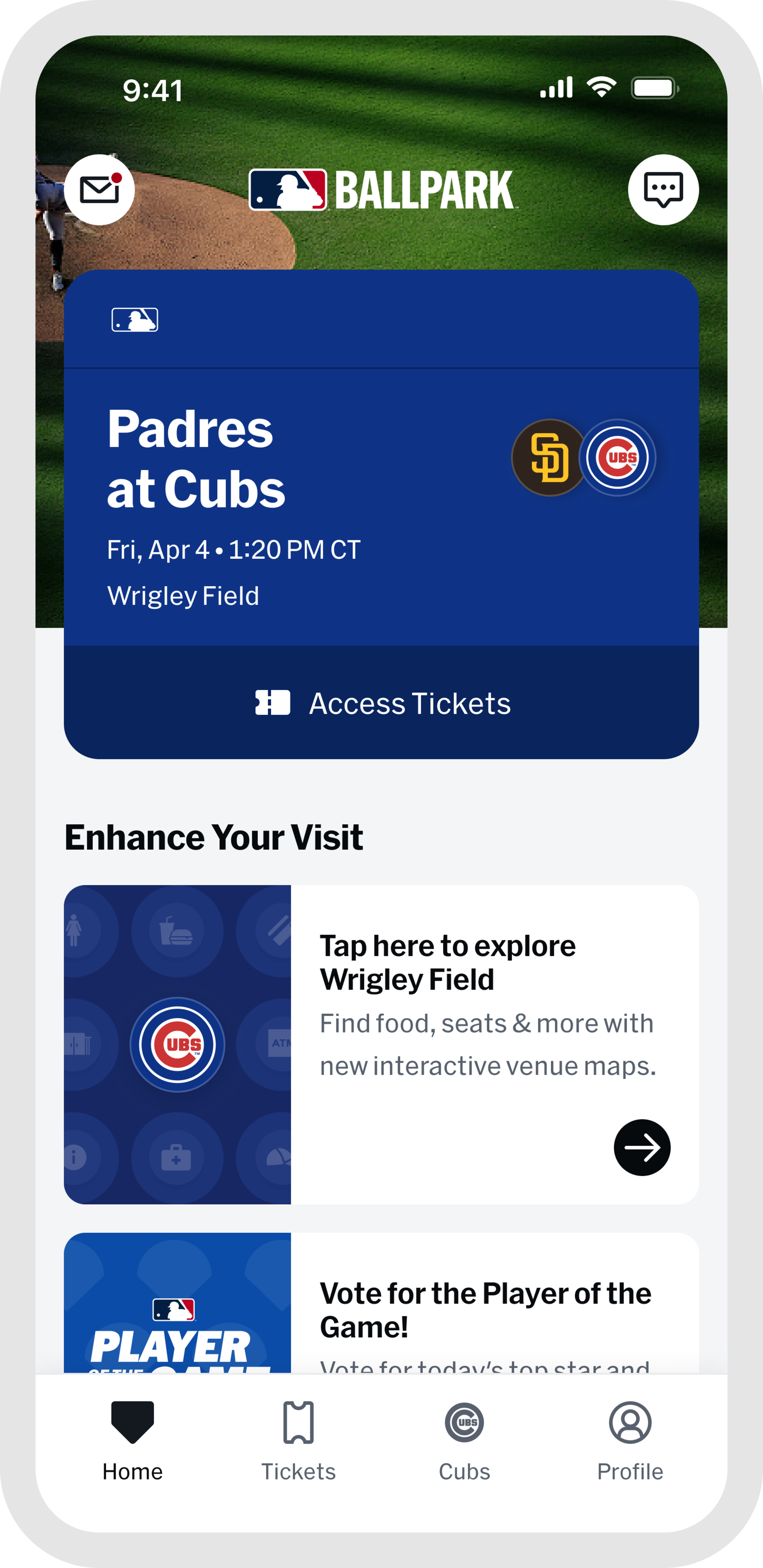
Task: Open the chat support bubble icon
Action: tap(663, 190)
